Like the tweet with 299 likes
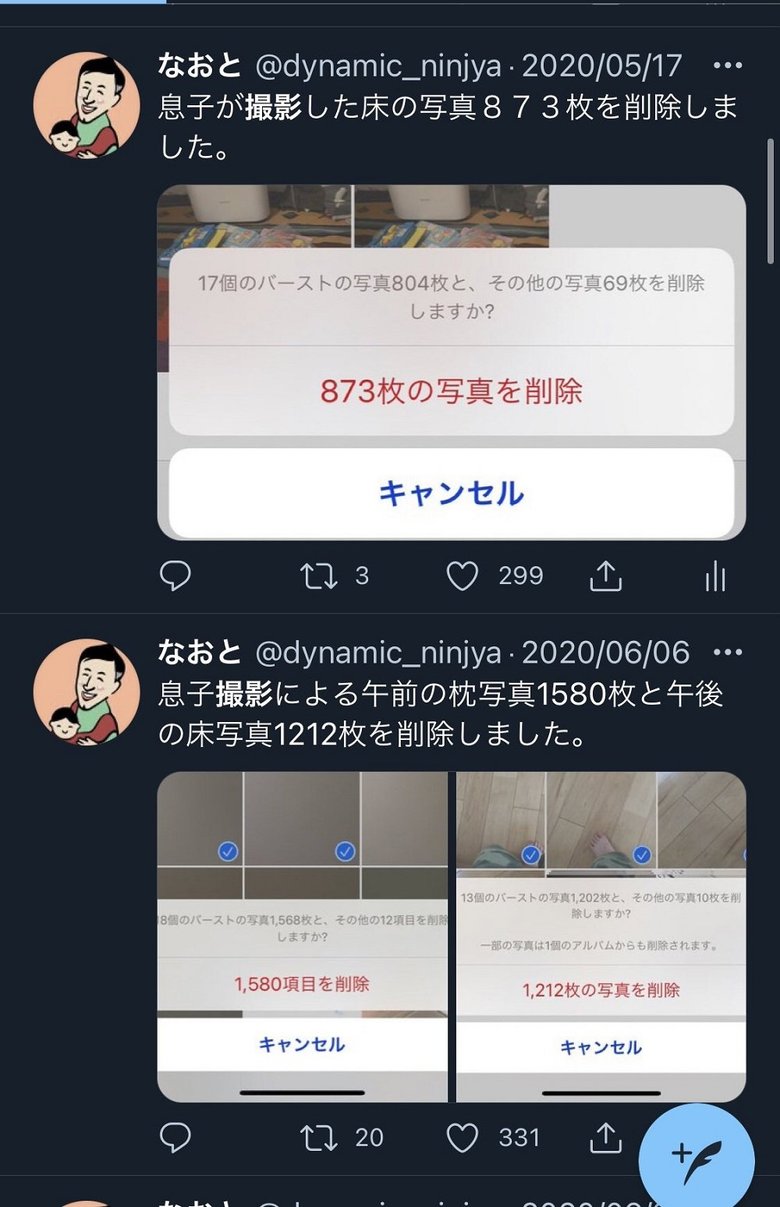The image size is (780, 1207). click(462, 575)
